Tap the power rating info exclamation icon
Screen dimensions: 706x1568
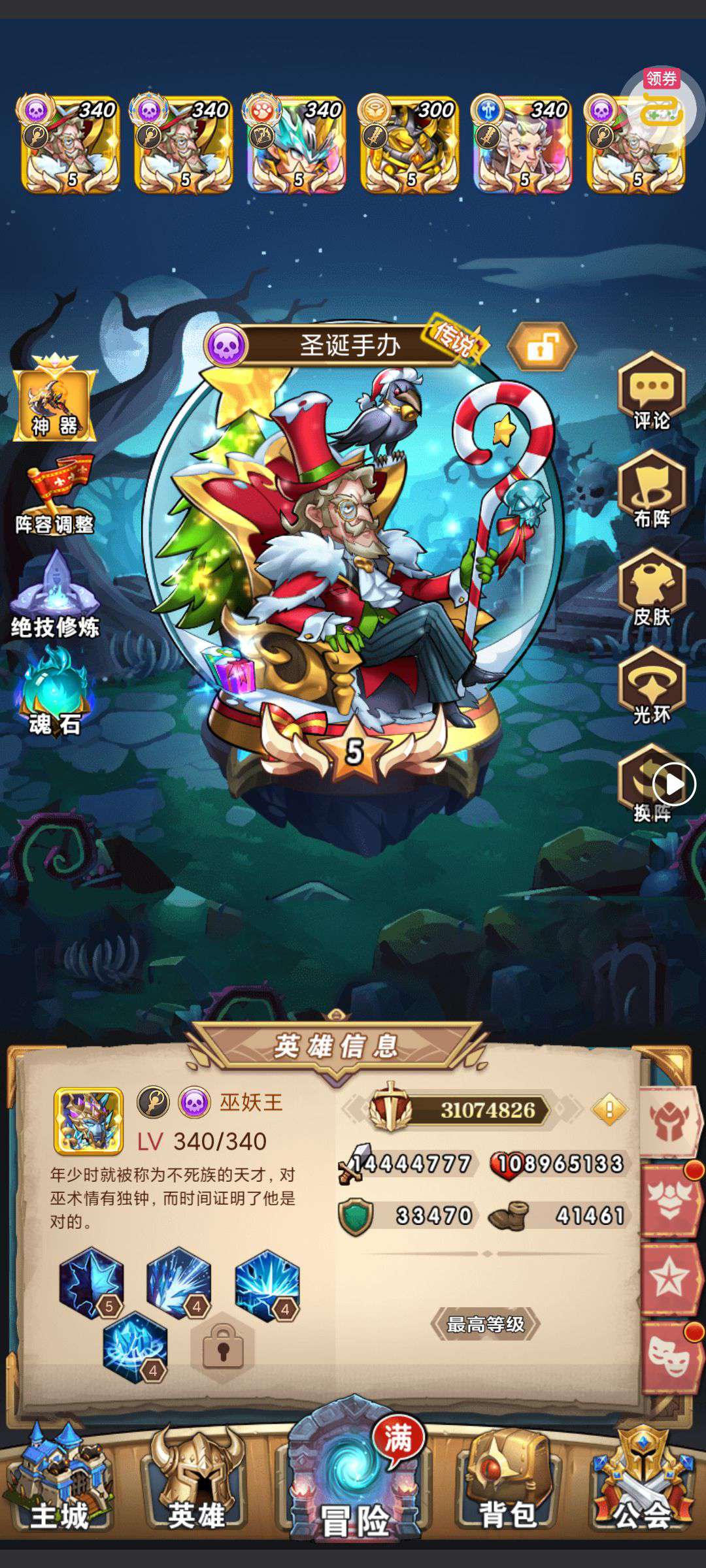point(609,1109)
